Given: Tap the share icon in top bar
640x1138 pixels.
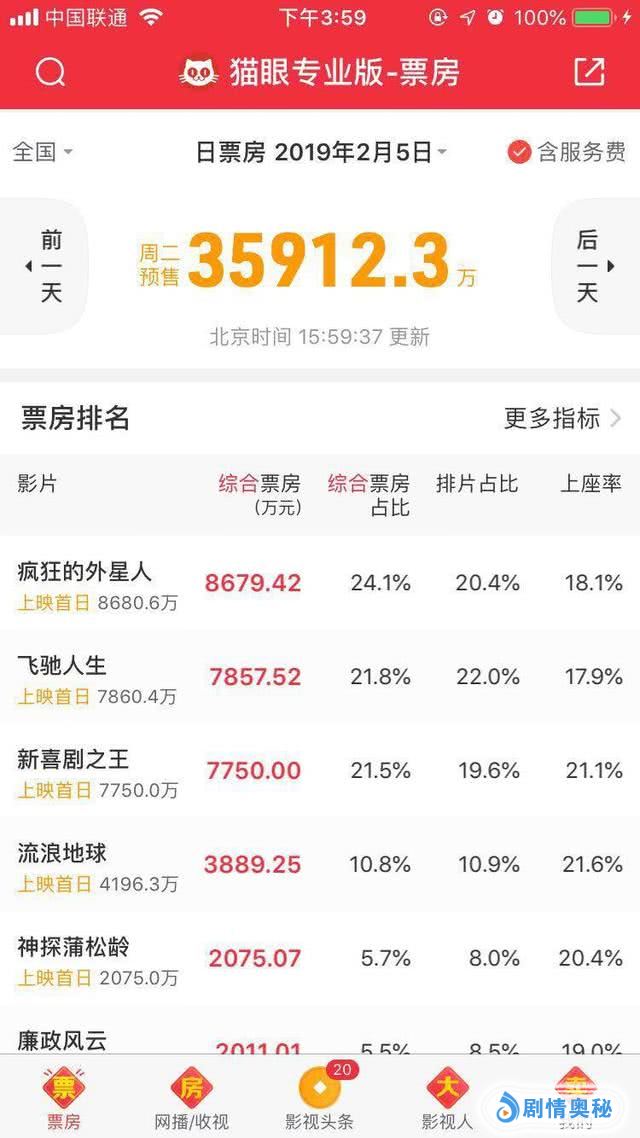Looking at the screenshot, I should (x=589, y=72).
